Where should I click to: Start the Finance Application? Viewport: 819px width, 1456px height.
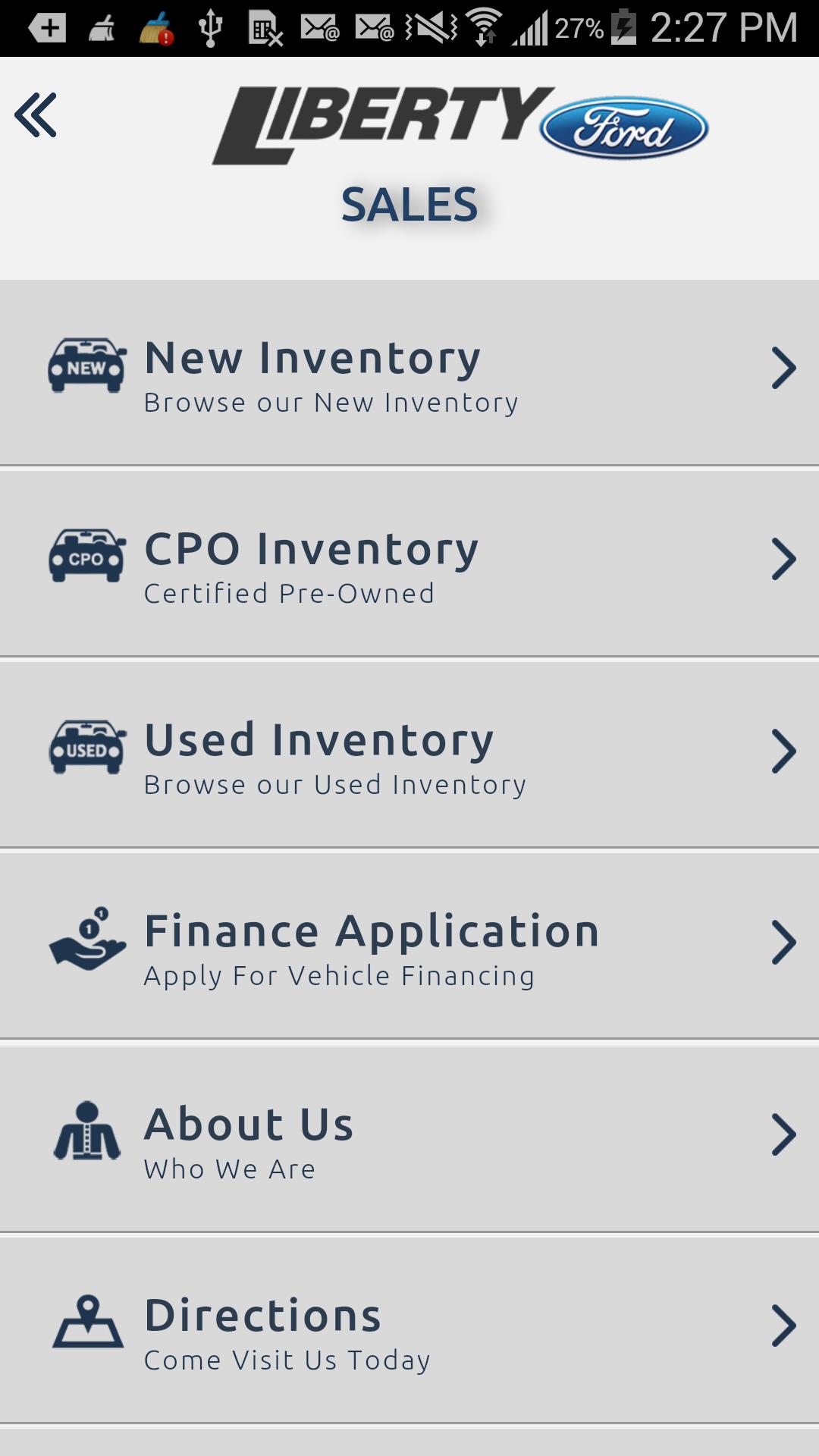point(409,946)
